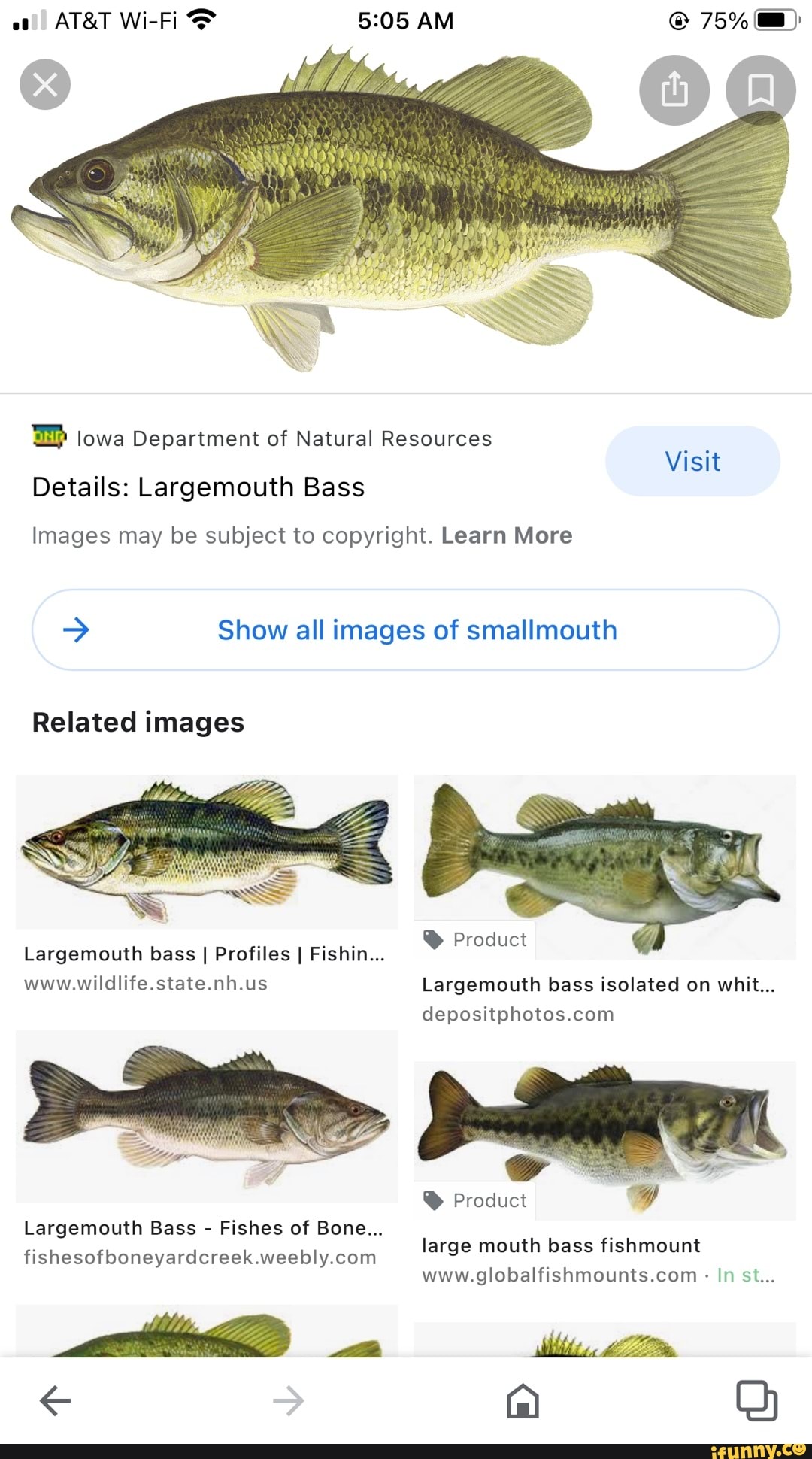812x1459 pixels.
Task: Close the image viewer with the X
Action: click(x=44, y=84)
